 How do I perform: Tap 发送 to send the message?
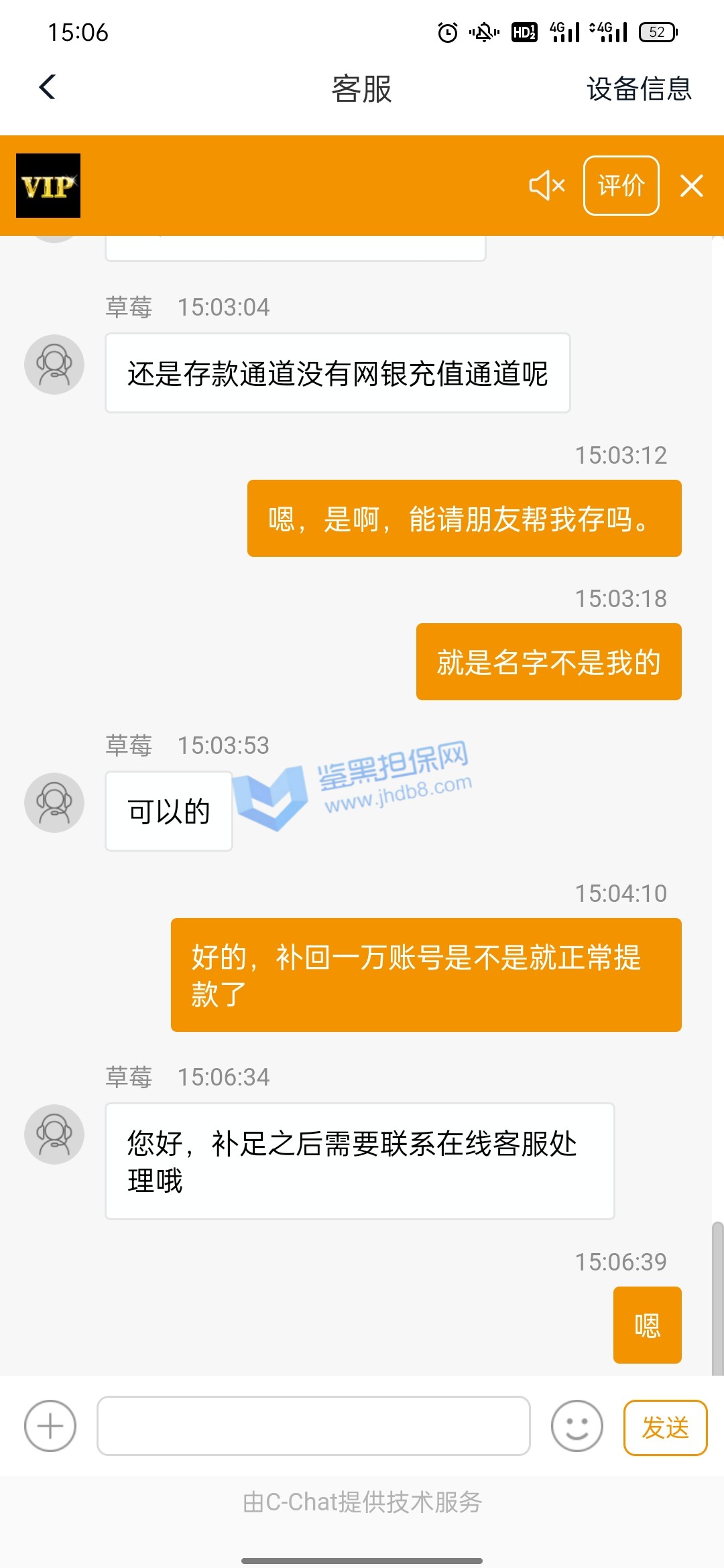[x=665, y=1427]
